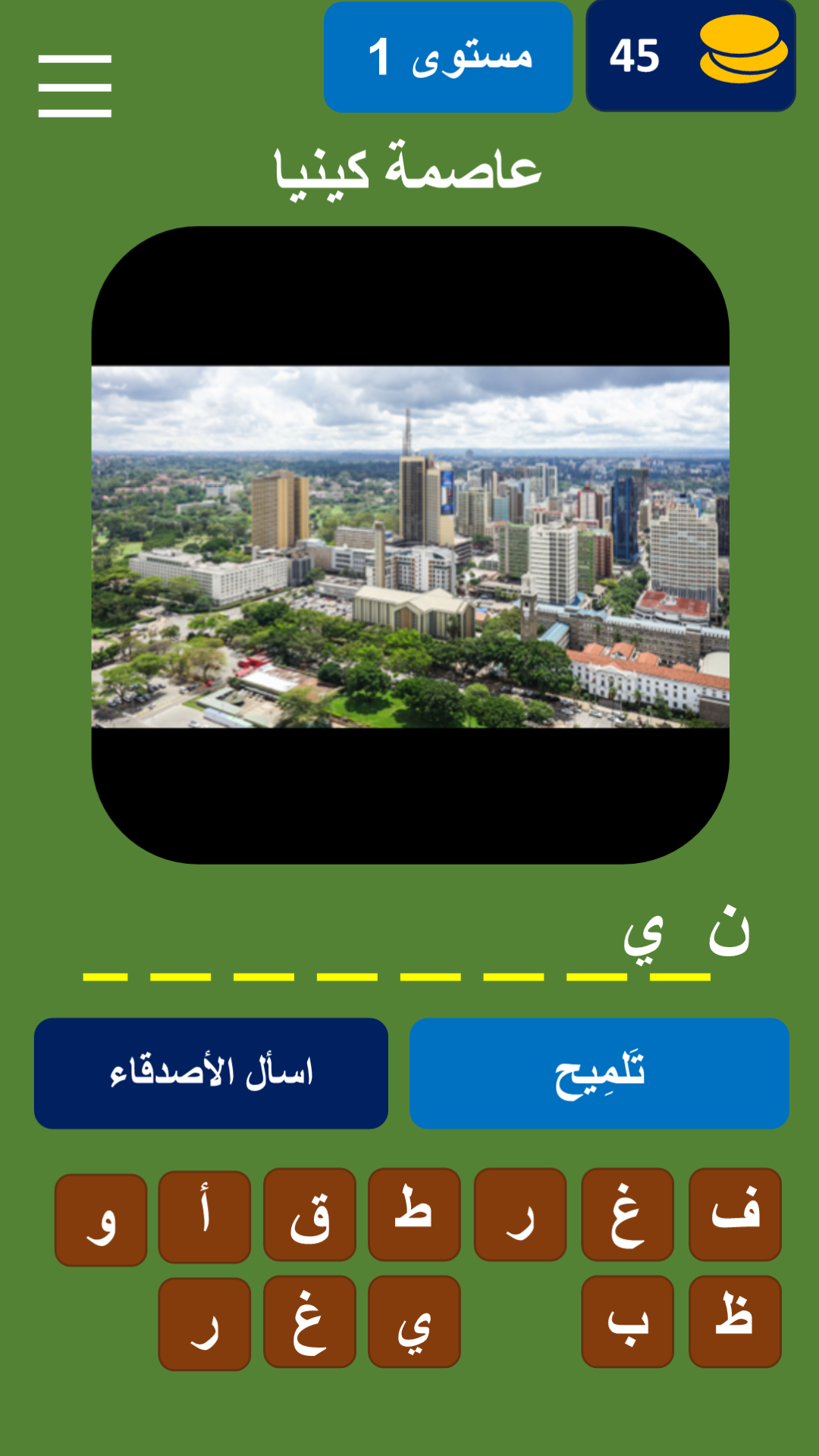This screenshot has width=819, height=1456.
Task: Tap the letter tile ط
Action: tap(414, 1214)
